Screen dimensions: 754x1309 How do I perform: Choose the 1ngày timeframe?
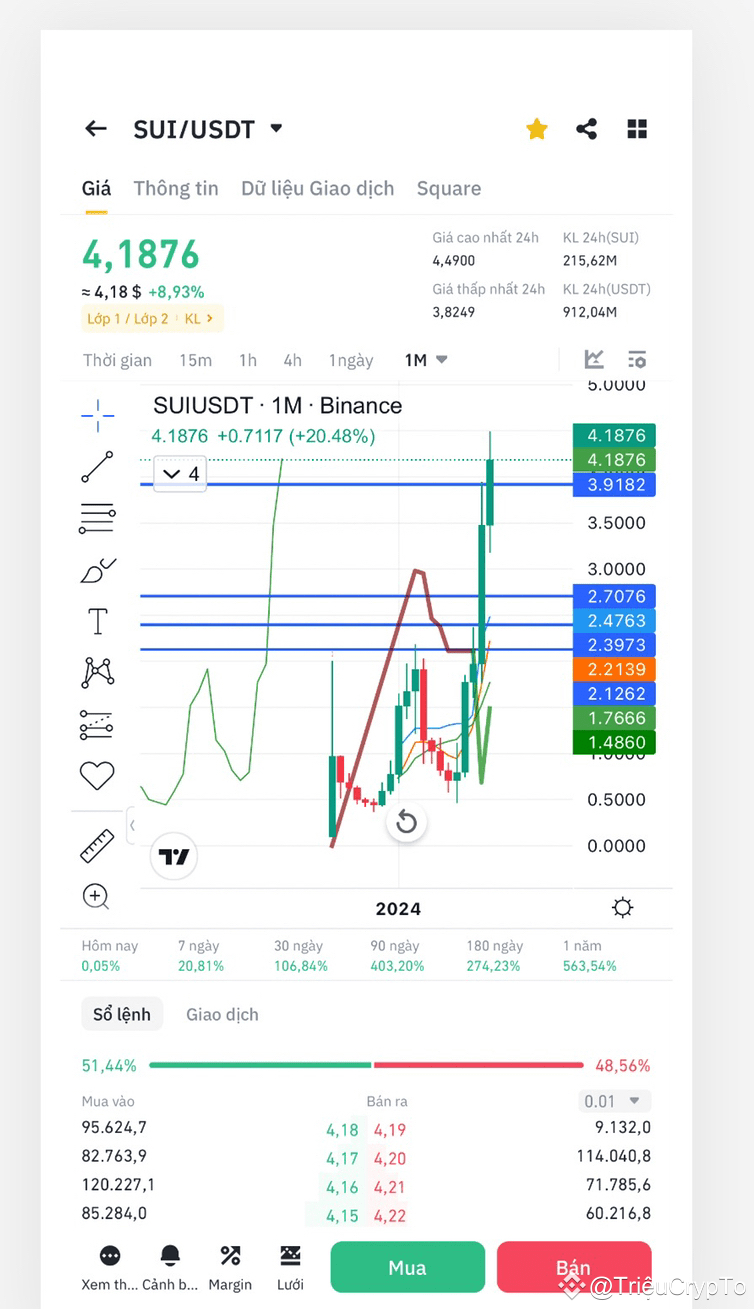(x=350, y=360)
